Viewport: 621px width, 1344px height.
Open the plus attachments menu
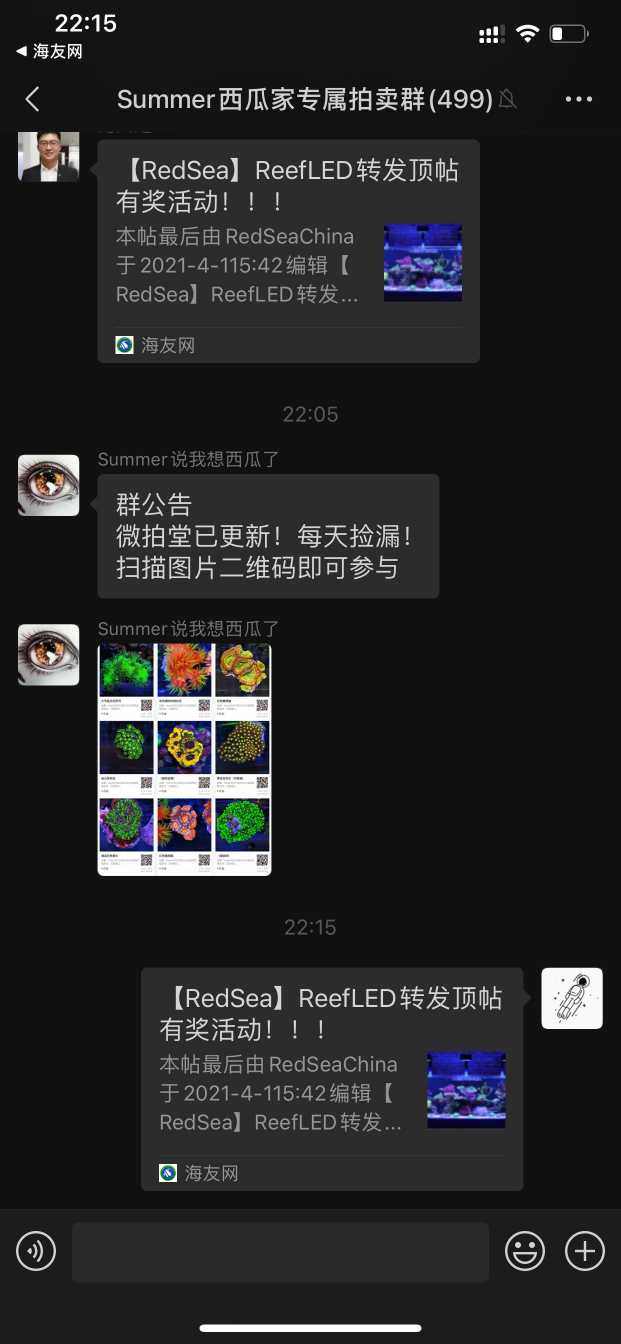pos(585,1251)
